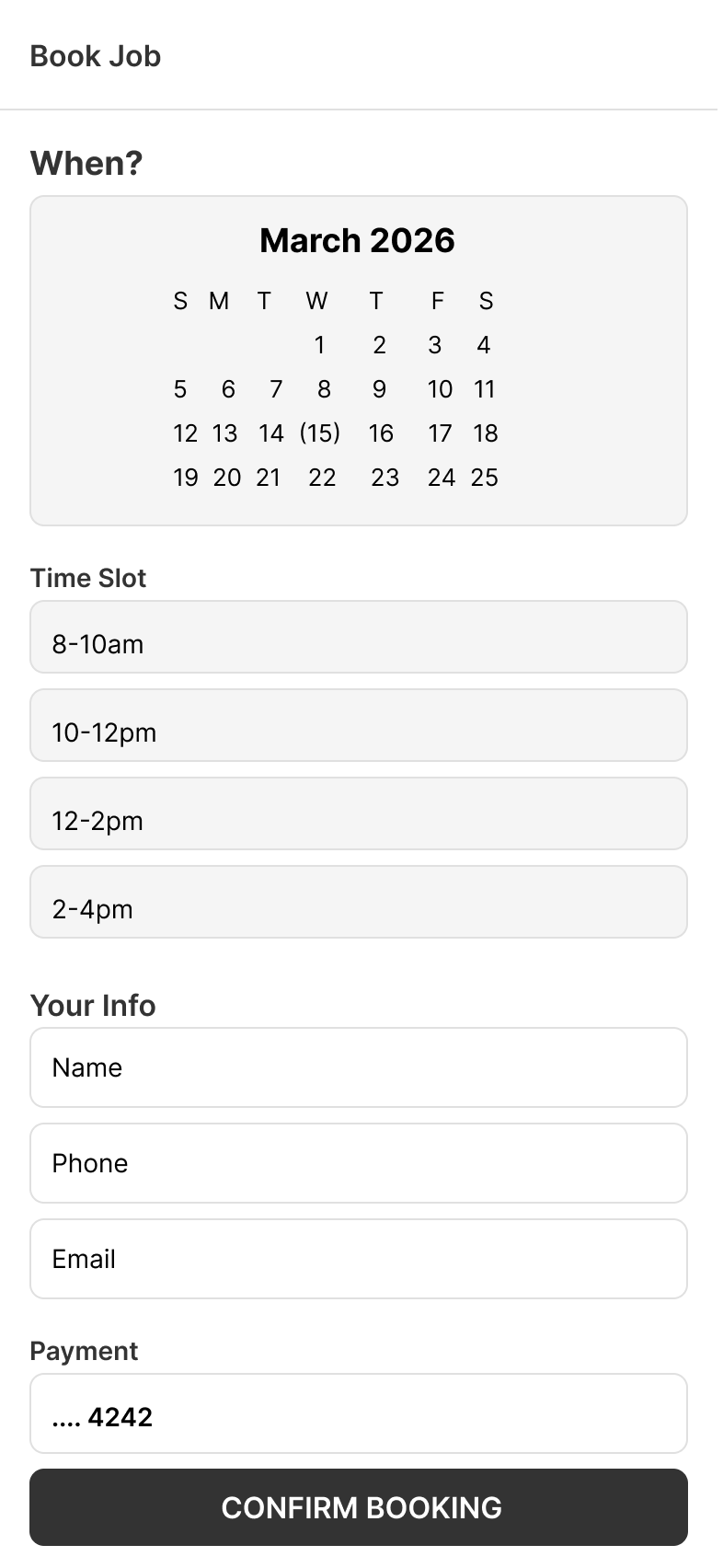Click date 10 in March 2026
The width and height of the screenshot is (723, 1568).
tap(440, 389)
